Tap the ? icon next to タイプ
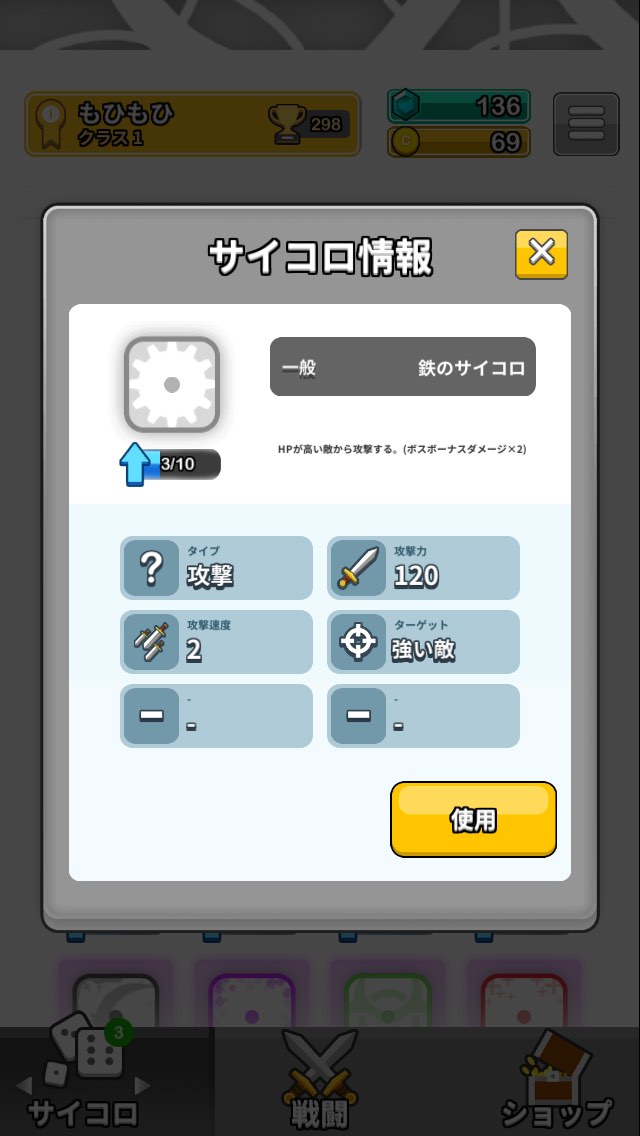The height and width of the screenshot is (1136, 640). (x=151, y=568)
